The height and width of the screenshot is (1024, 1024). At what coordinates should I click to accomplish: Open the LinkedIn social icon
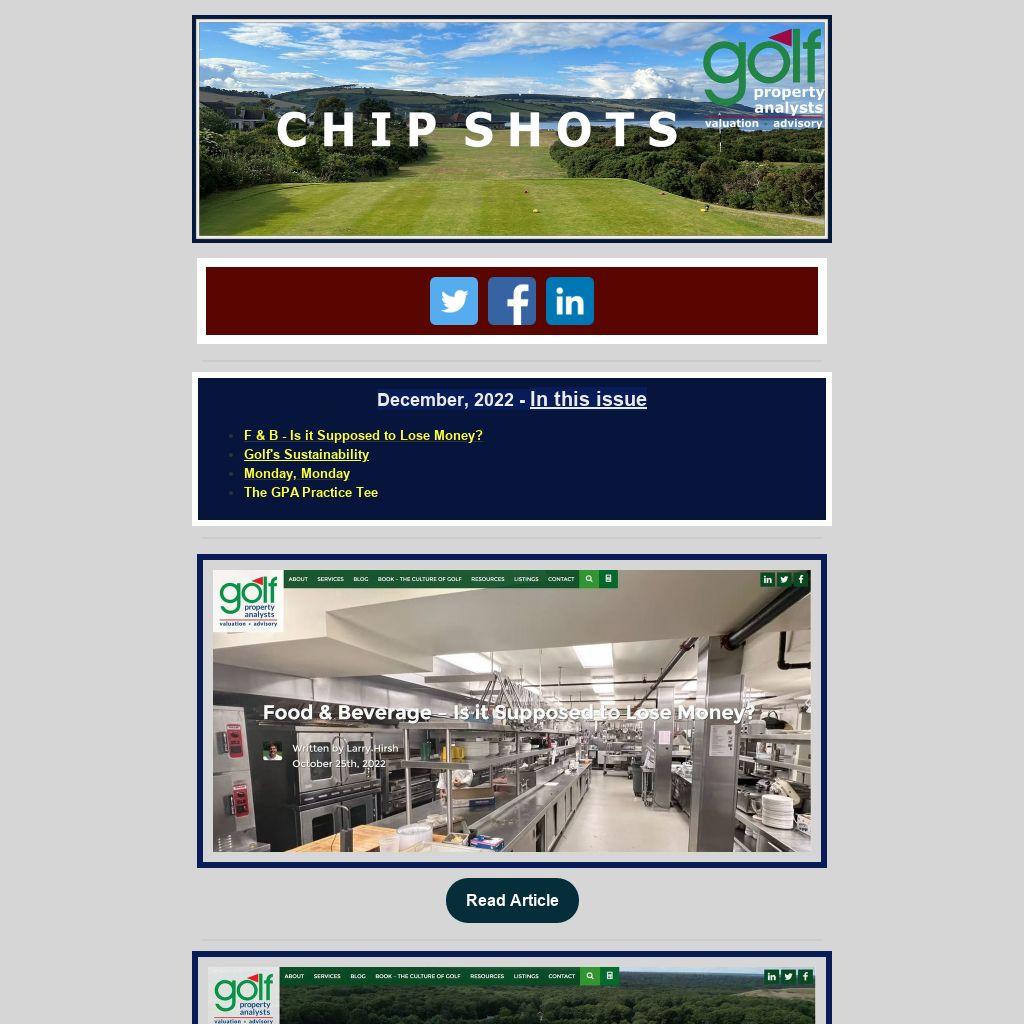coord(570,301)
